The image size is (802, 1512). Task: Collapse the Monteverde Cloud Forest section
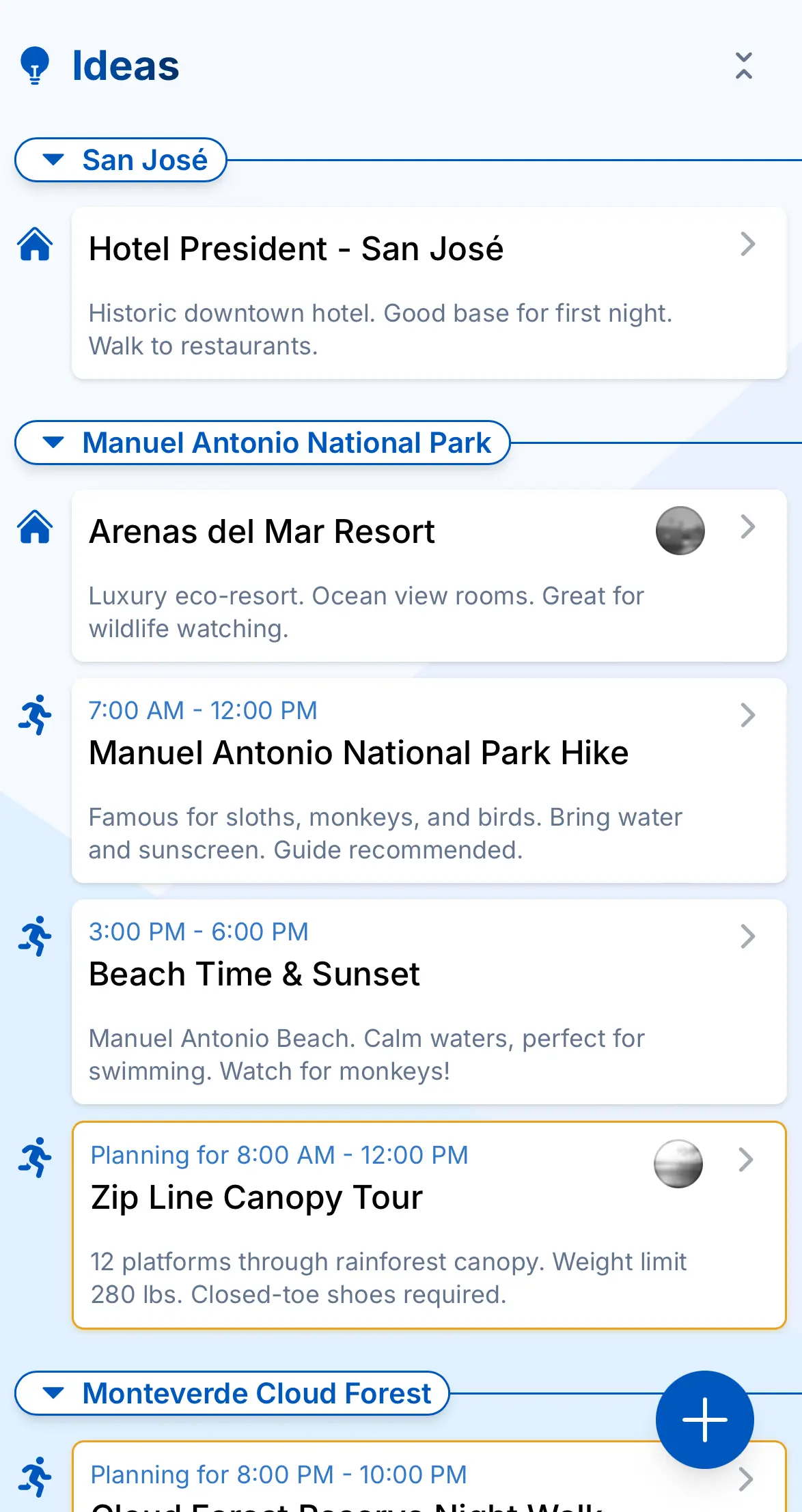tap(53, 1393)
